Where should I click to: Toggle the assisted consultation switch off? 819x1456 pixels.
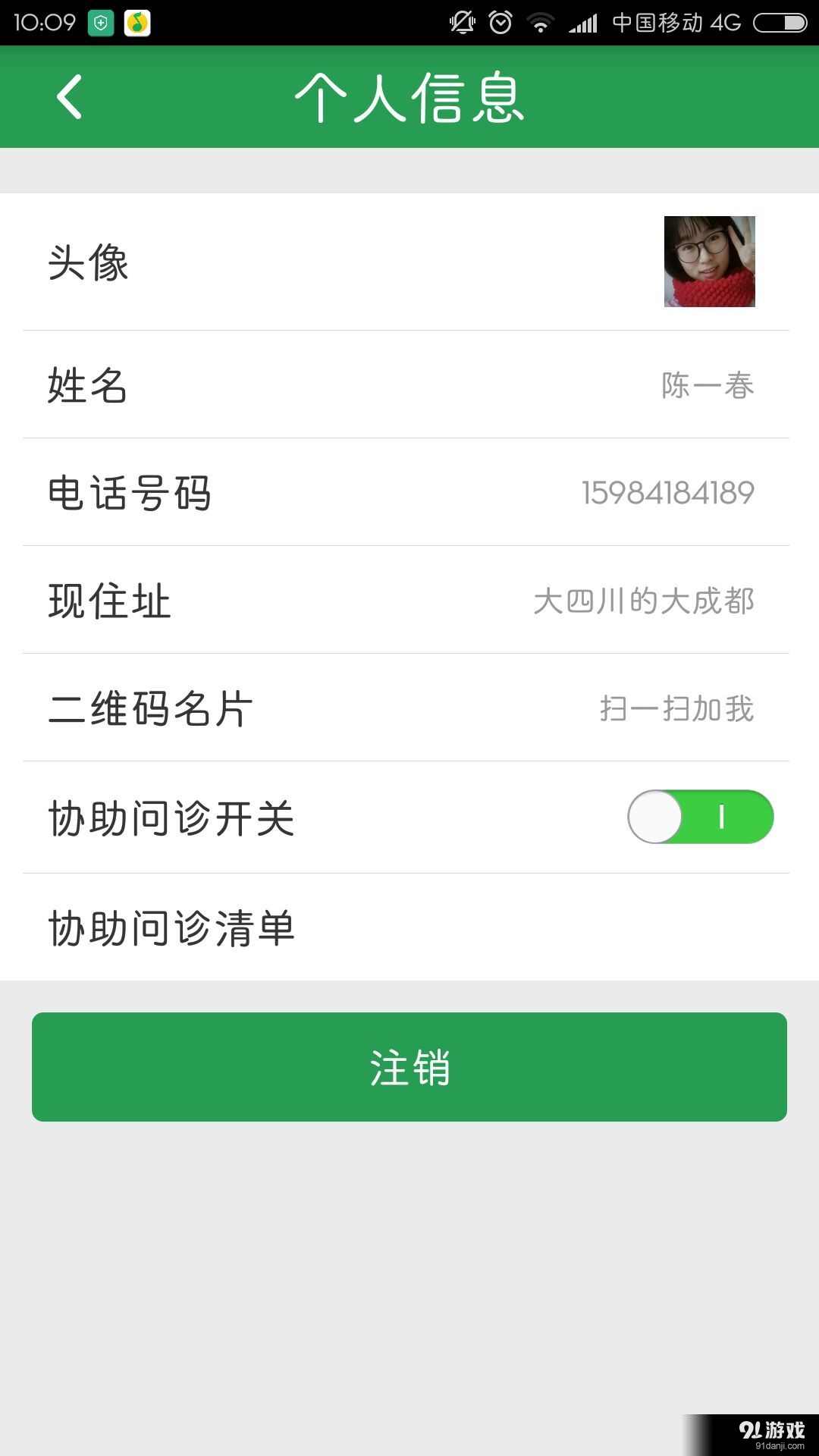click(701, 817)
